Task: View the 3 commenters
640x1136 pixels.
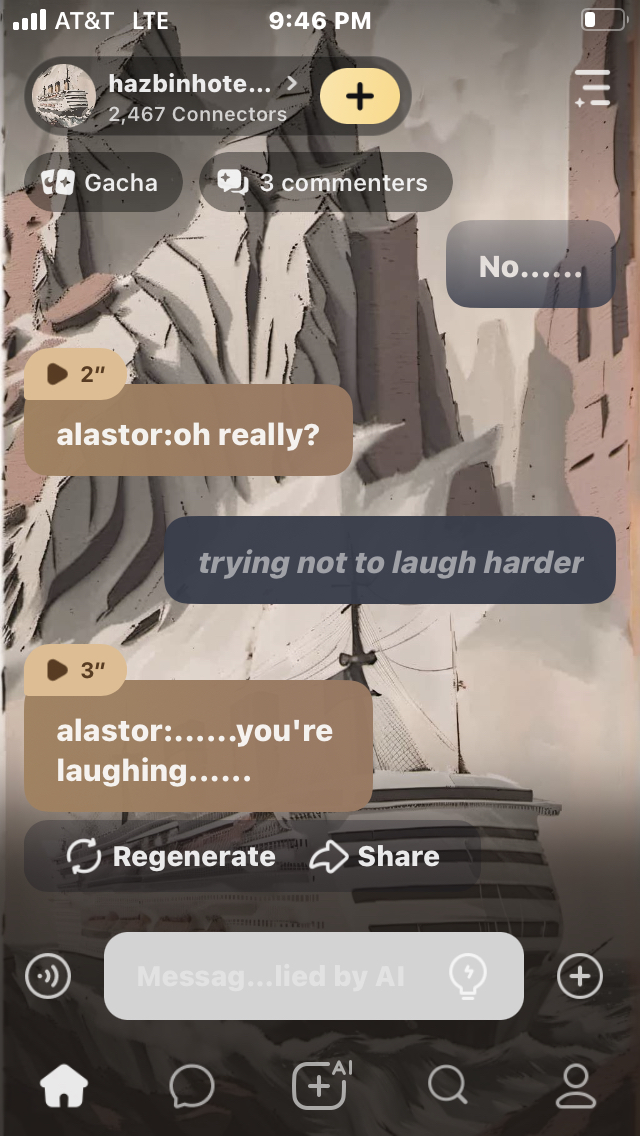Action: coord(325,183)
